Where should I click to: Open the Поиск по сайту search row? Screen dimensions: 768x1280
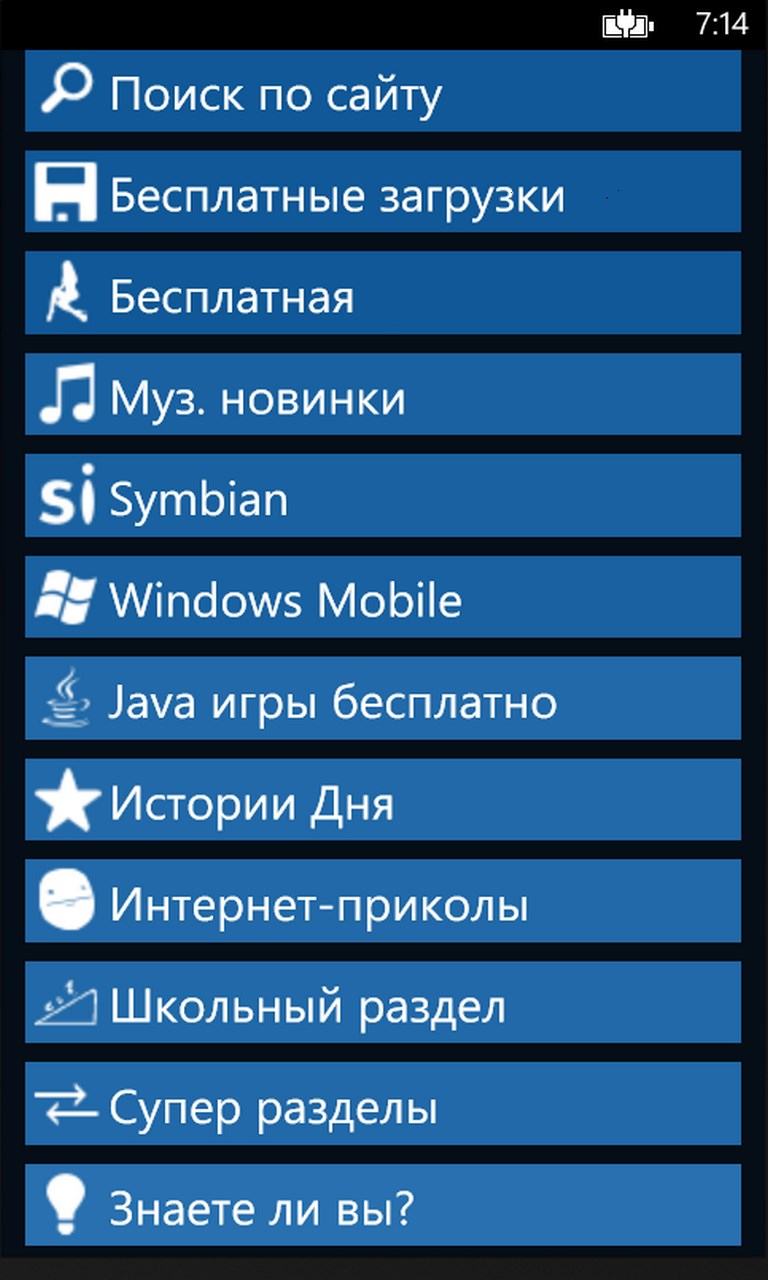[383, 92]
